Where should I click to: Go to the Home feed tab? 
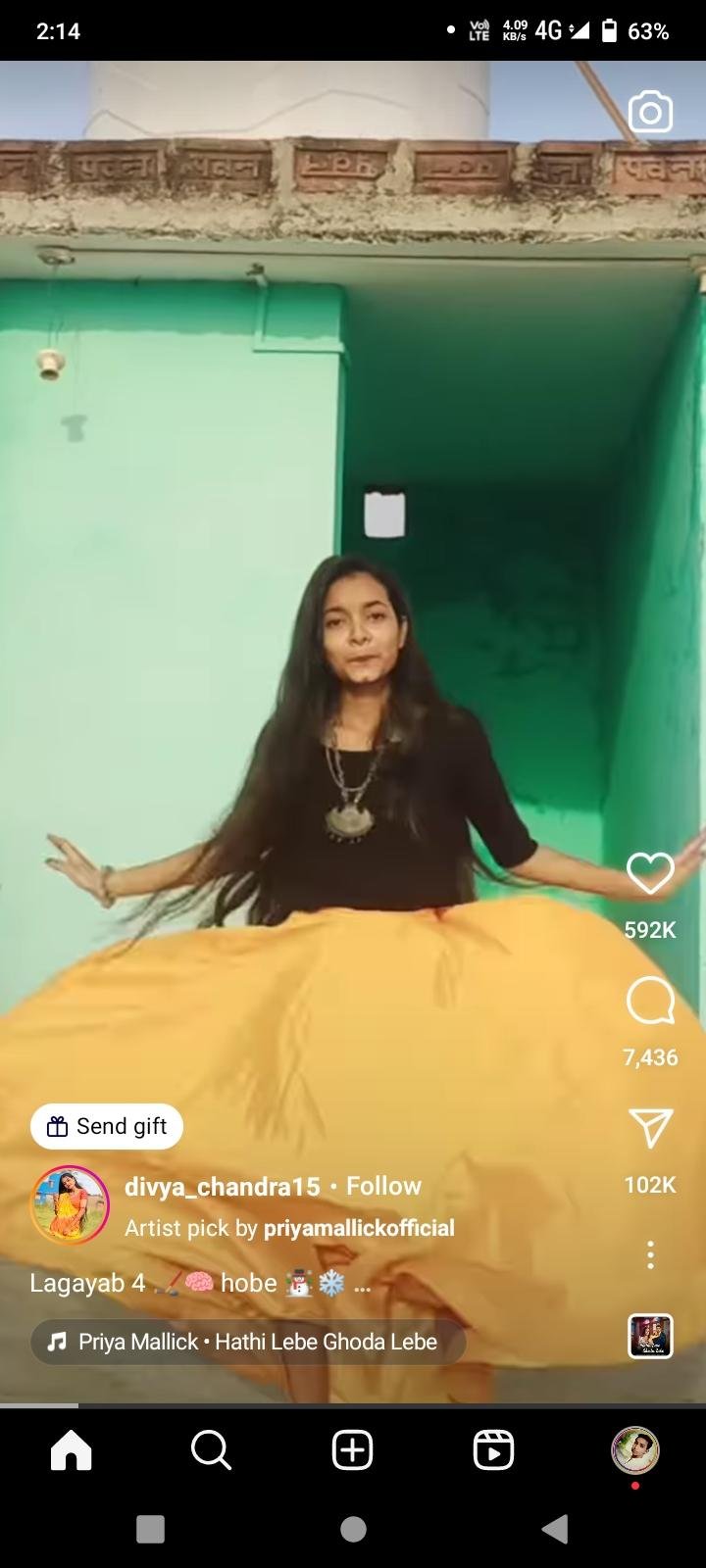click(71, 1450)
